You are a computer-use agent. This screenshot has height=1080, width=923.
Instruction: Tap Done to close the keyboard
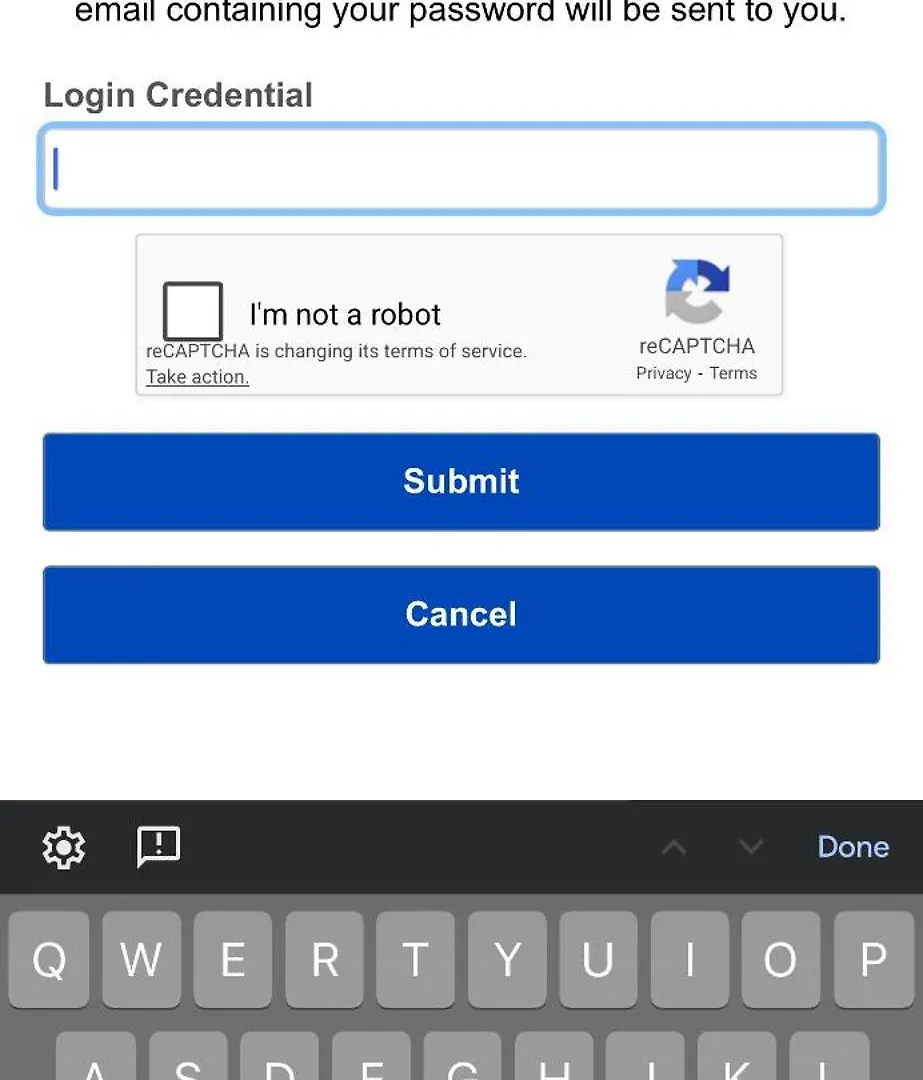(x=852, y=847)
